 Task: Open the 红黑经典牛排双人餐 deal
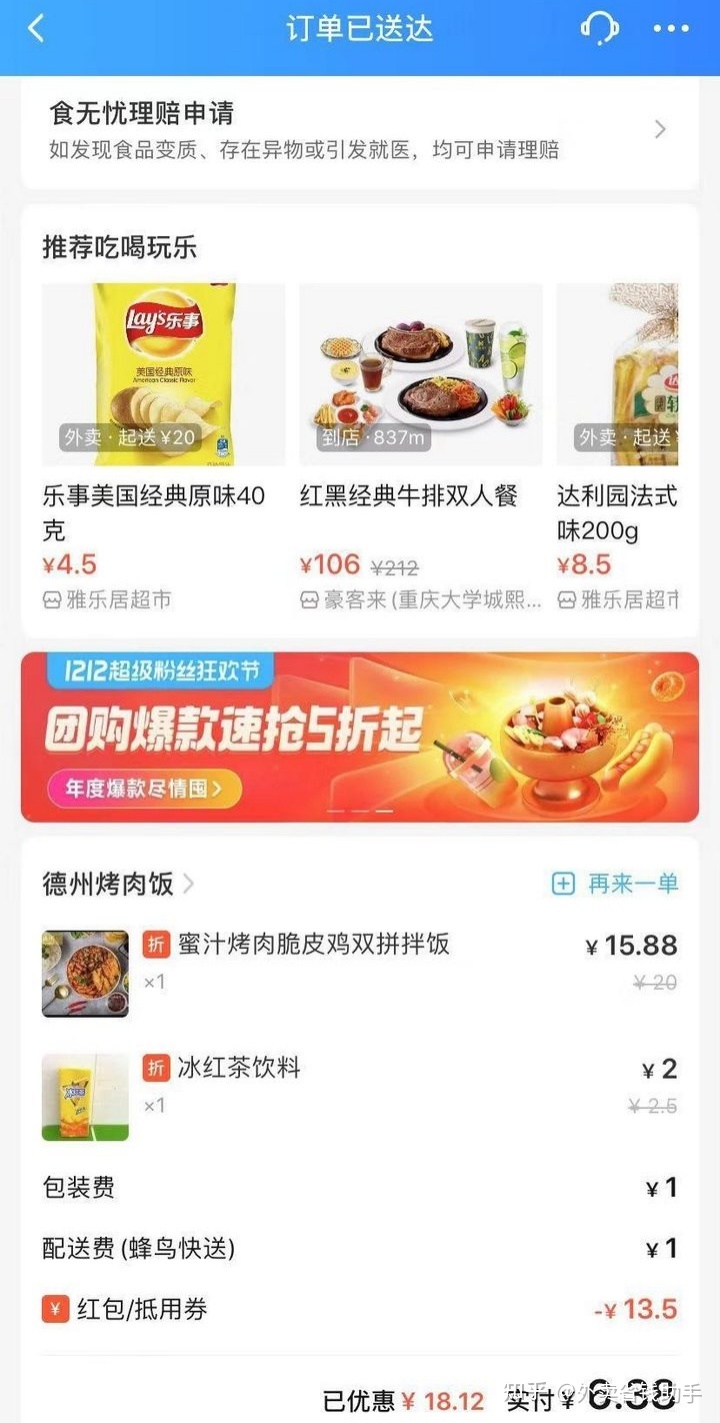pyautogui.click(x=420, y=375)
